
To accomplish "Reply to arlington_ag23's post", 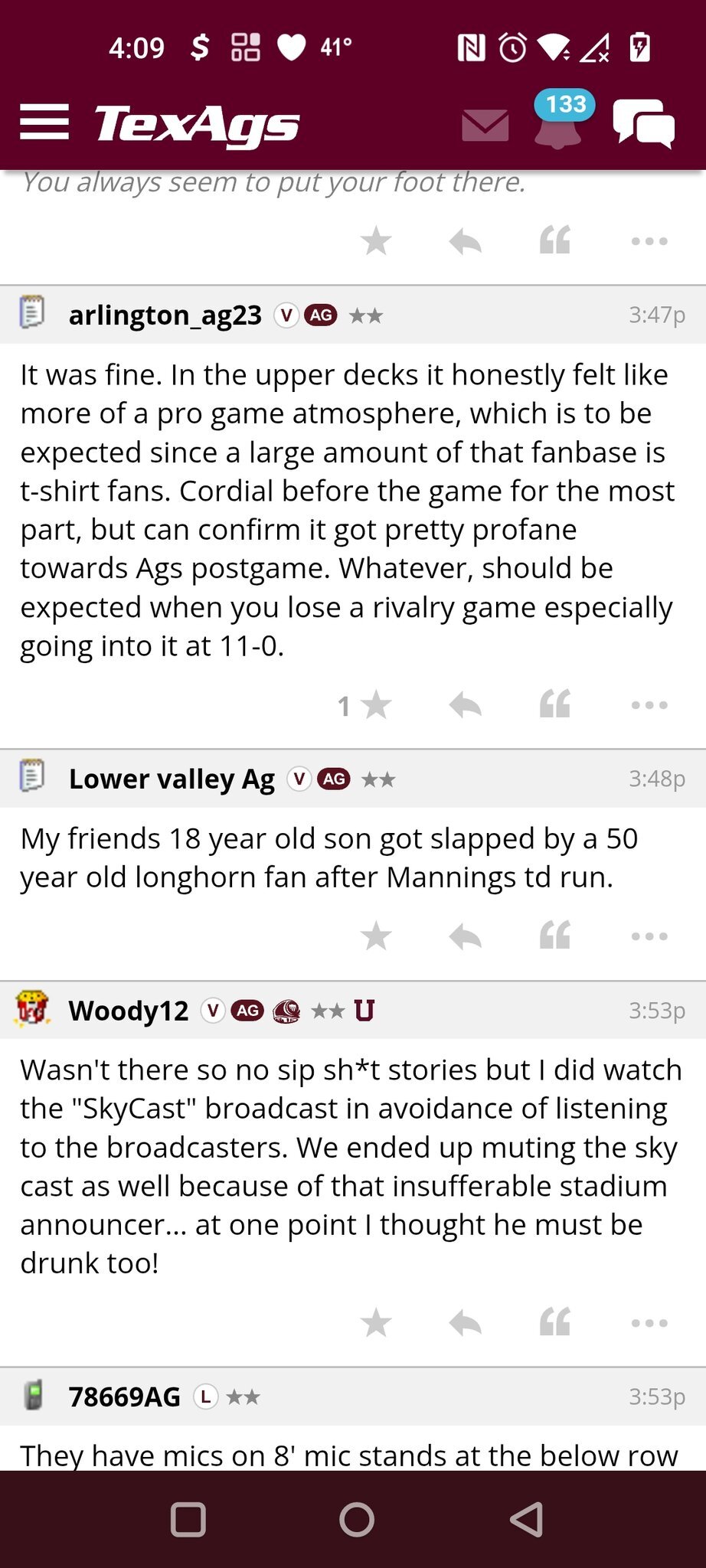I will [465, 705].
